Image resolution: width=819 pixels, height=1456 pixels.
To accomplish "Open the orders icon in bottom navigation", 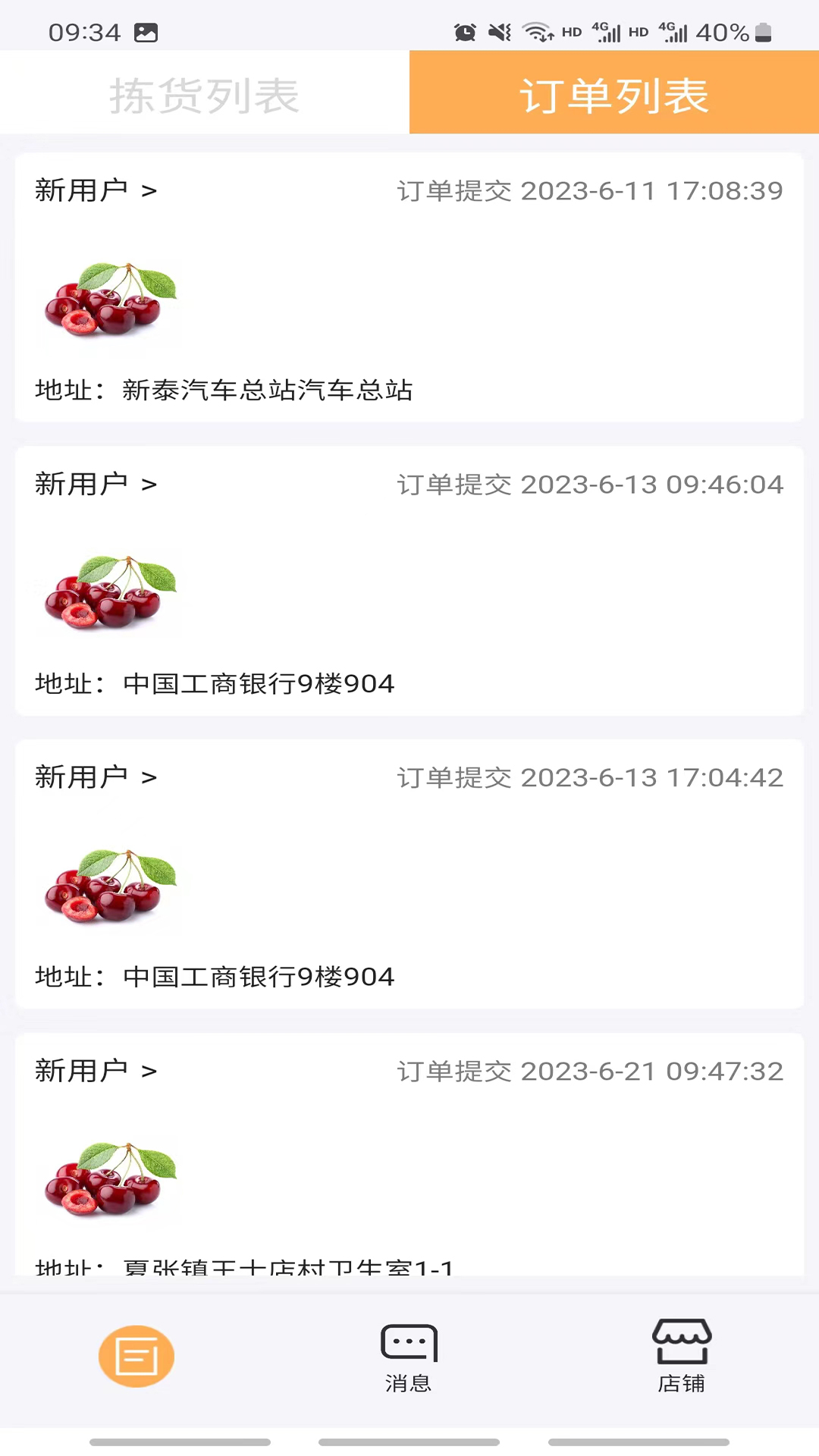I will [x=136, y=1357].
